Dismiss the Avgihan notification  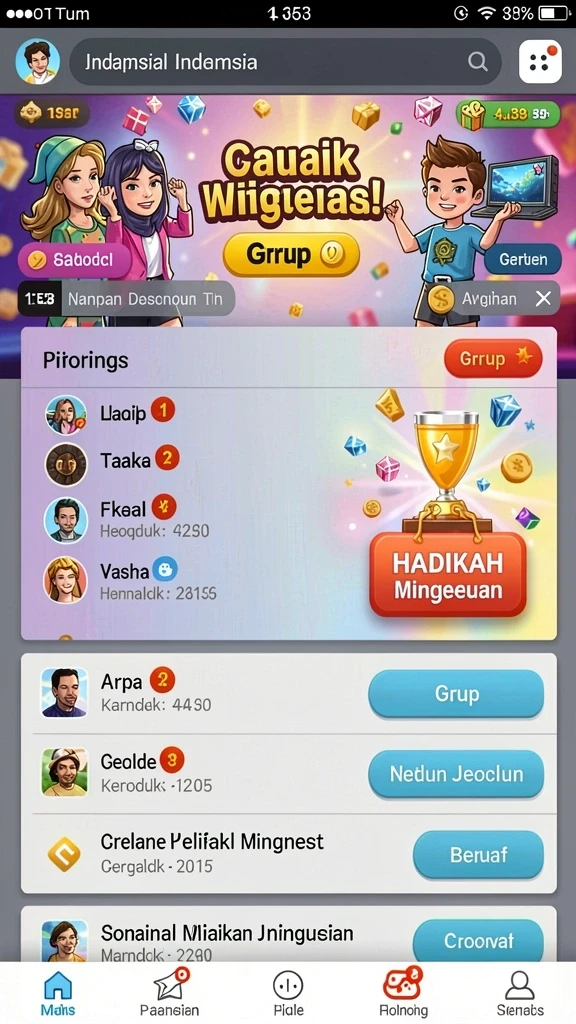click(x=543, y=299)
